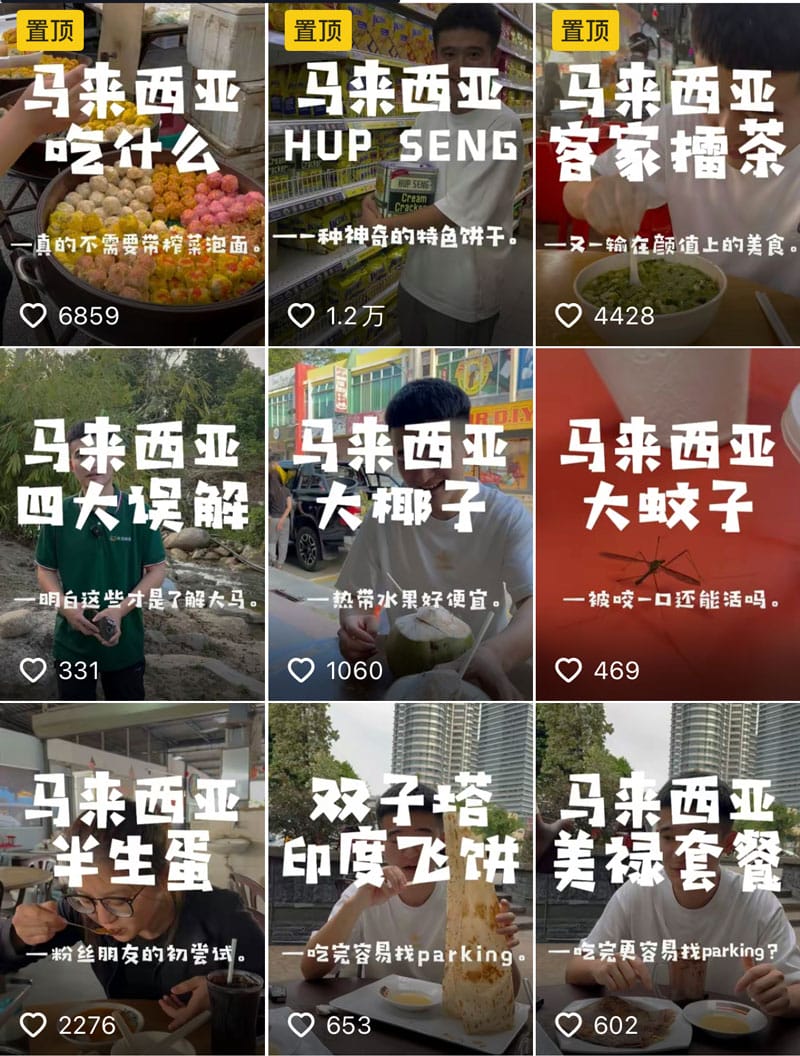Play the HUP SENG cracker video
This screenshot has height=1056, width=800.
pos(400,175)
